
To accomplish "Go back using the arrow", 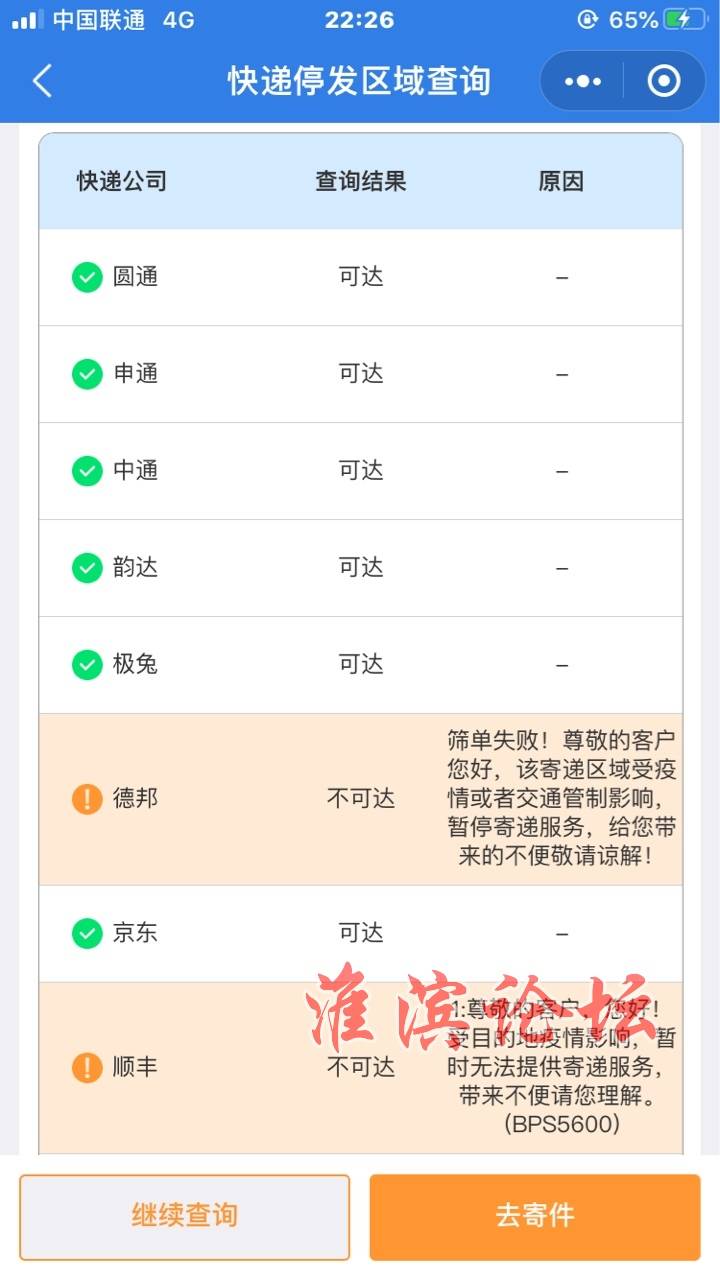I will 42,81.
